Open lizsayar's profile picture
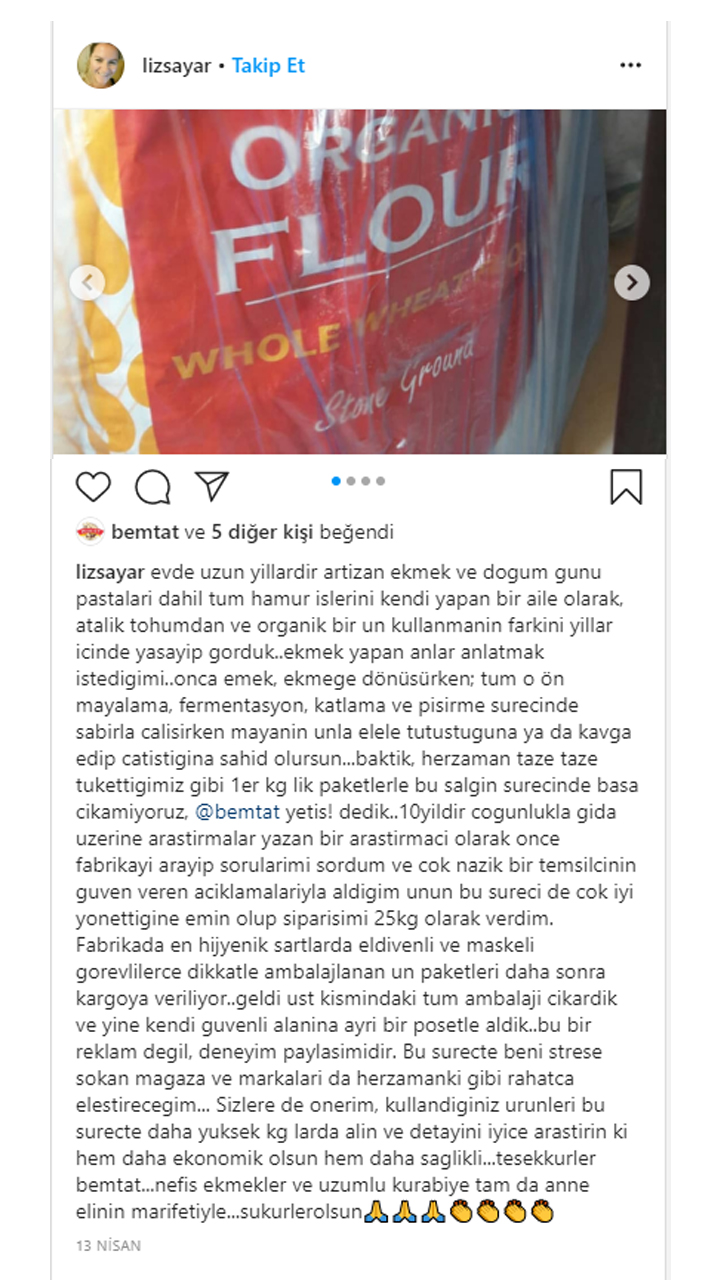Viewport: 720px width, 1280px height. coord(101,66)
